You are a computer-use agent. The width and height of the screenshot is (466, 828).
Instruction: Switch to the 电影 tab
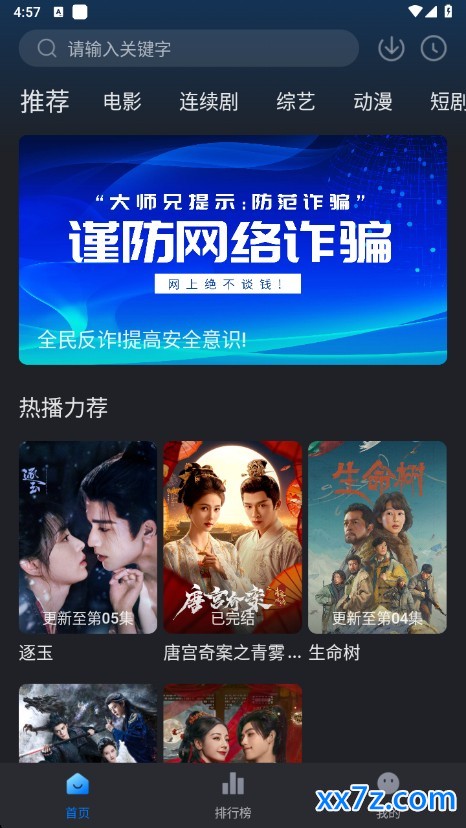click(123, 101)
